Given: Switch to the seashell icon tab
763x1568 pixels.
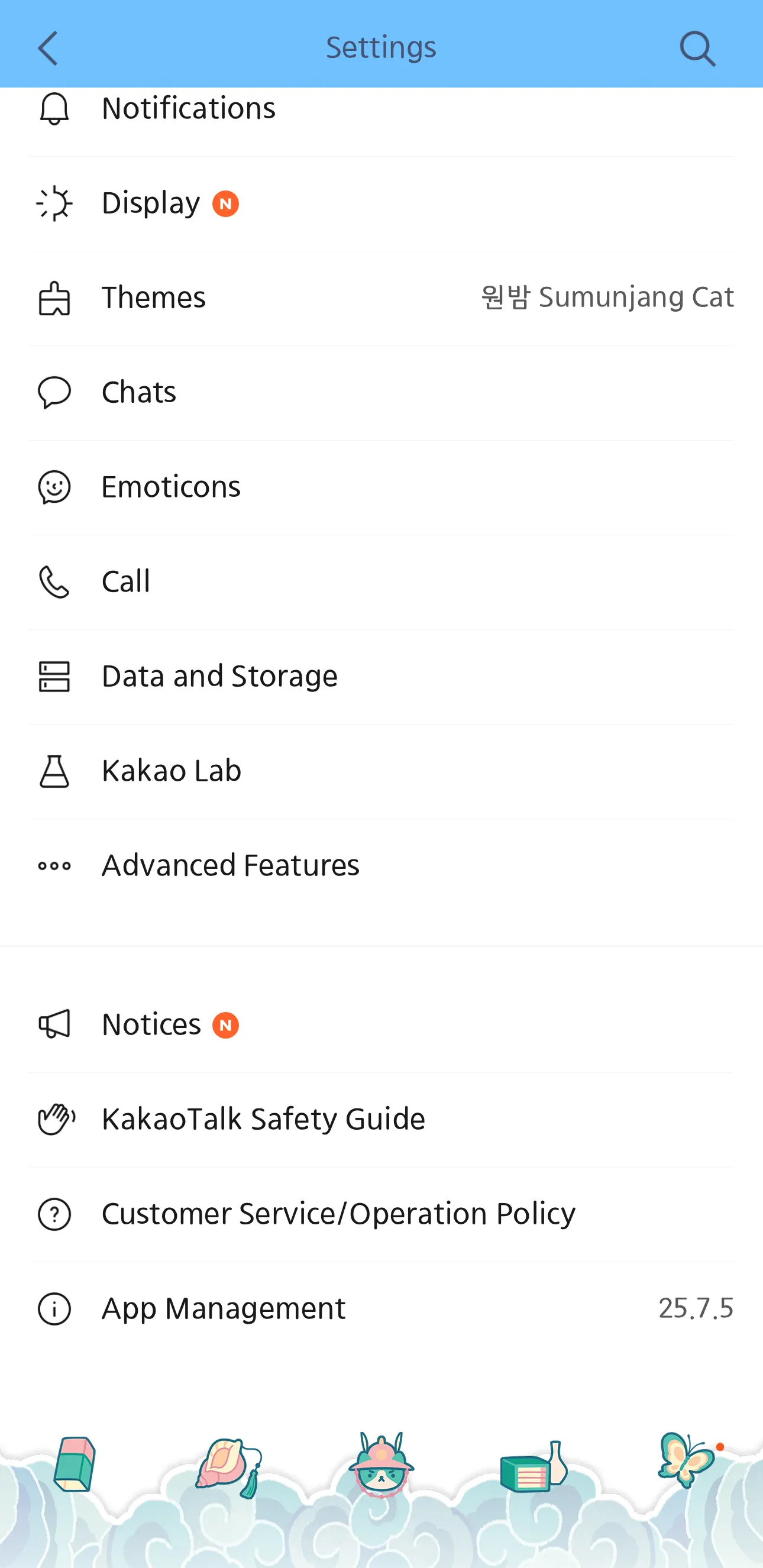Looking at the screenshot, I should 228,1467.
